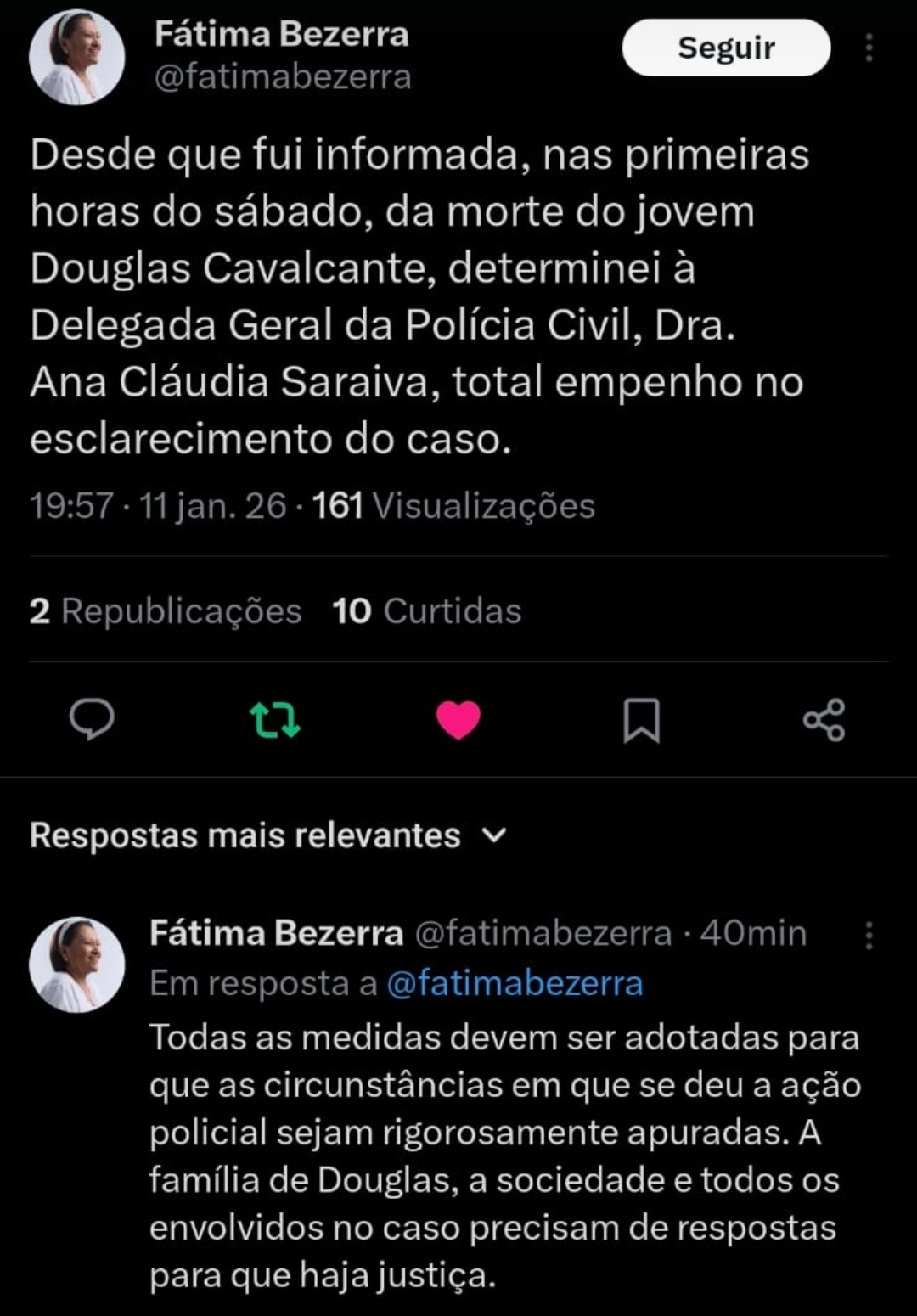917x1316 pixels.
Task: Open the @fatimabezerra handle under main author name
Action: (x=283, y=77)
